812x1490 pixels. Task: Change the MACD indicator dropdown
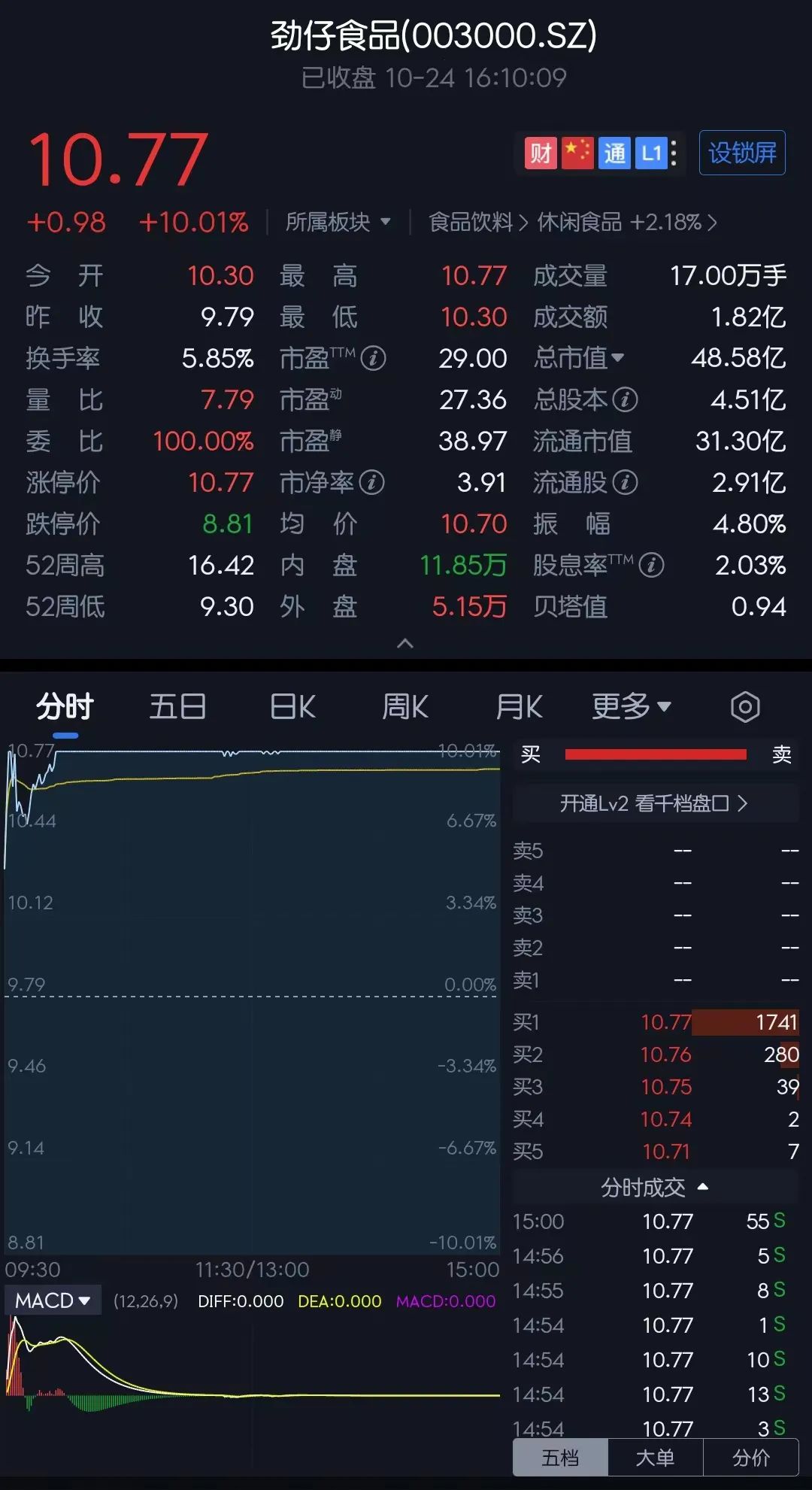pos(53,1300)
